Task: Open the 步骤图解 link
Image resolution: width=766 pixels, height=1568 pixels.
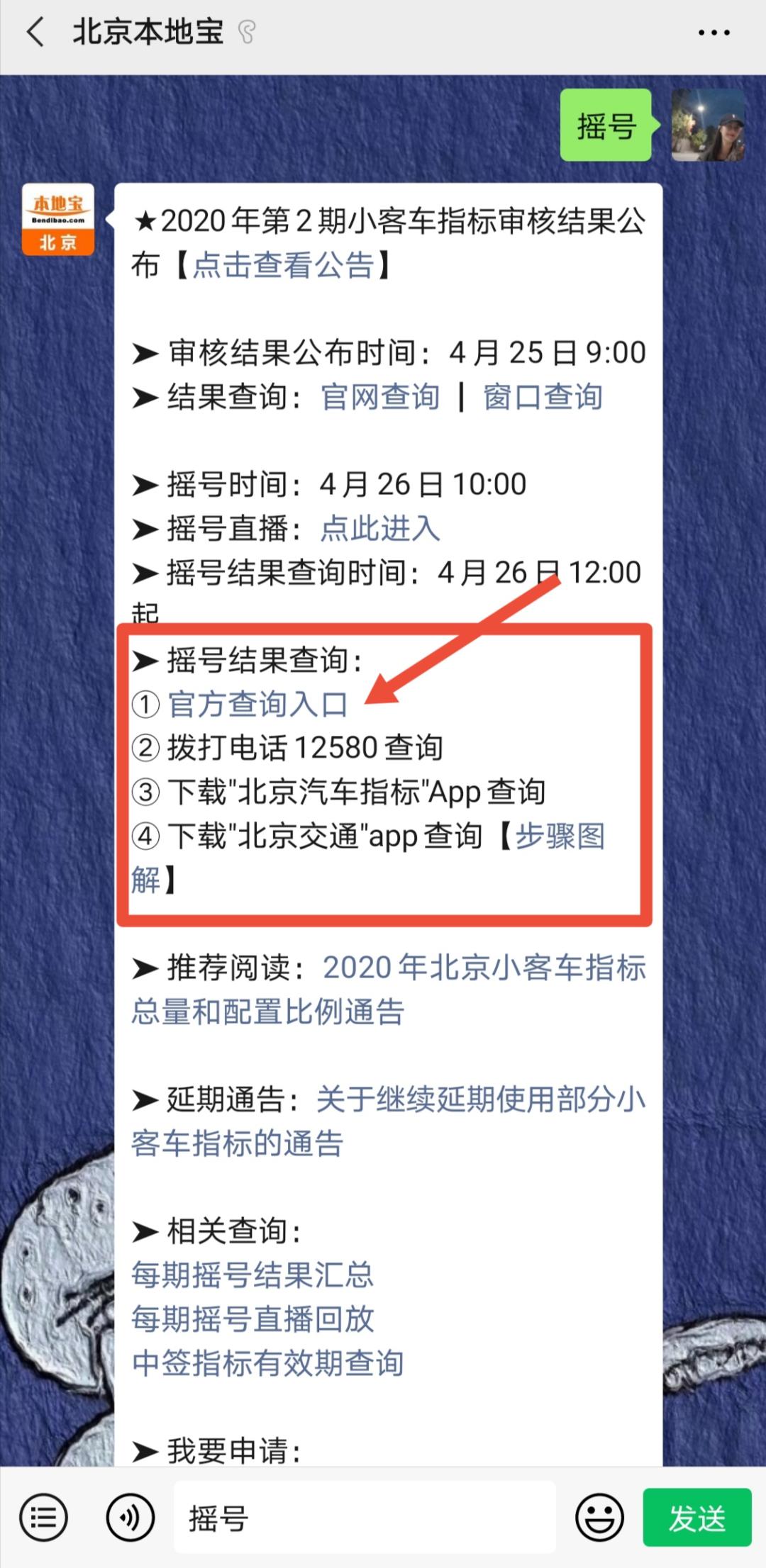Action: pos(368,858)
